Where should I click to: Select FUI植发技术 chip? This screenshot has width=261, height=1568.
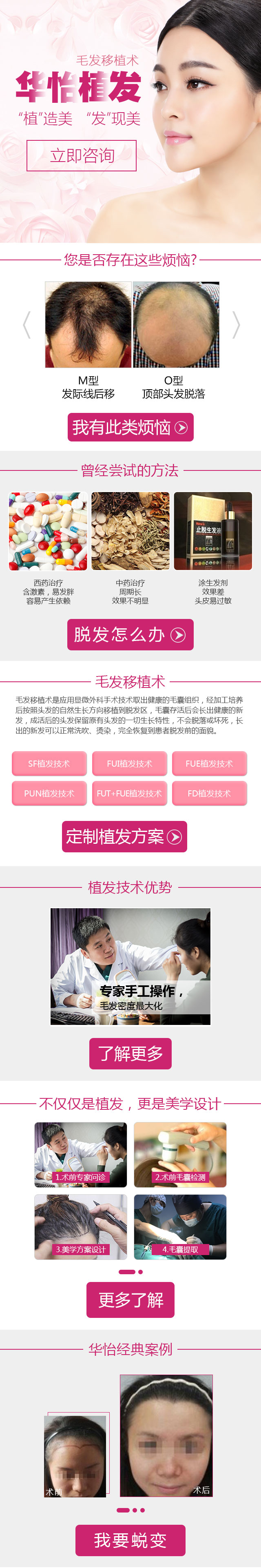130,763
